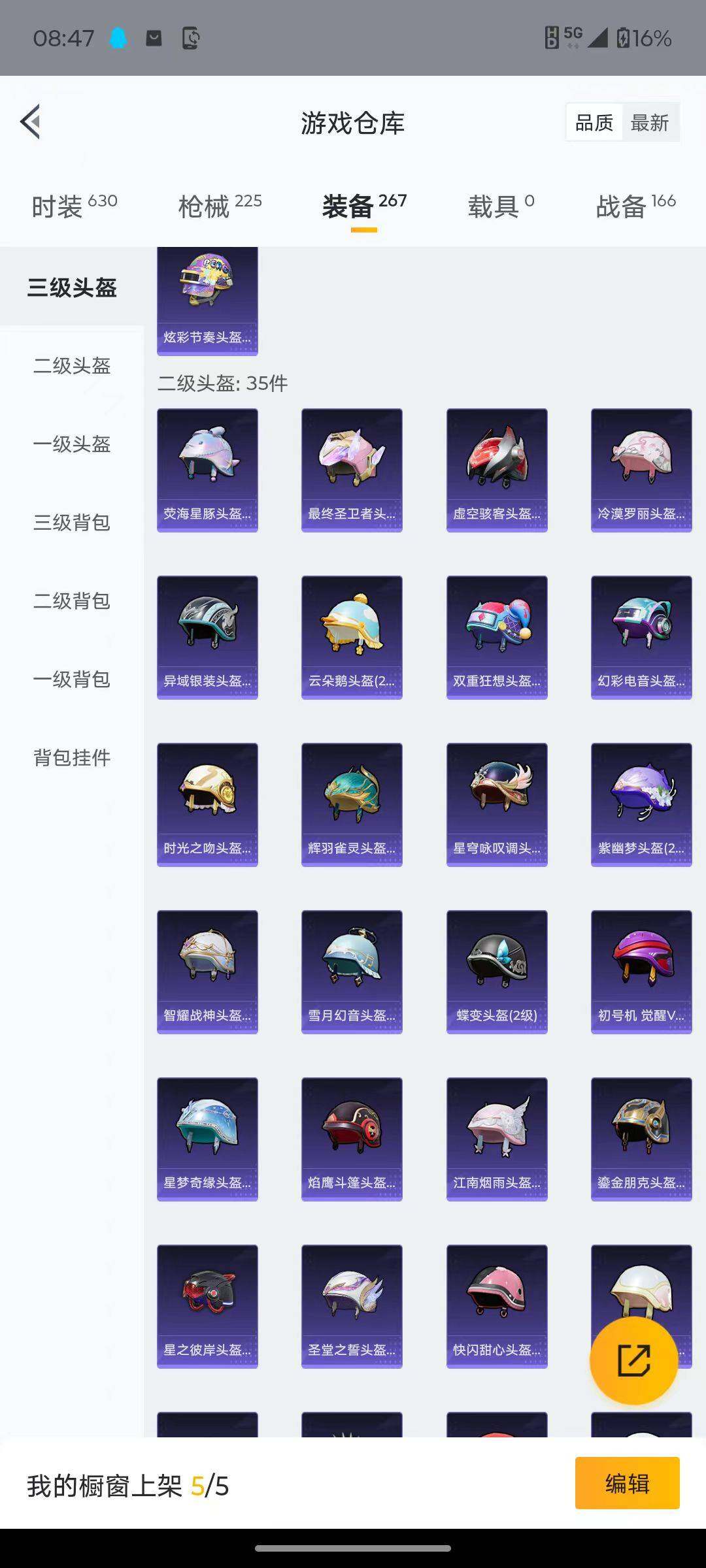Open the 荧海星豚头盔 item

tap(207, 470)
